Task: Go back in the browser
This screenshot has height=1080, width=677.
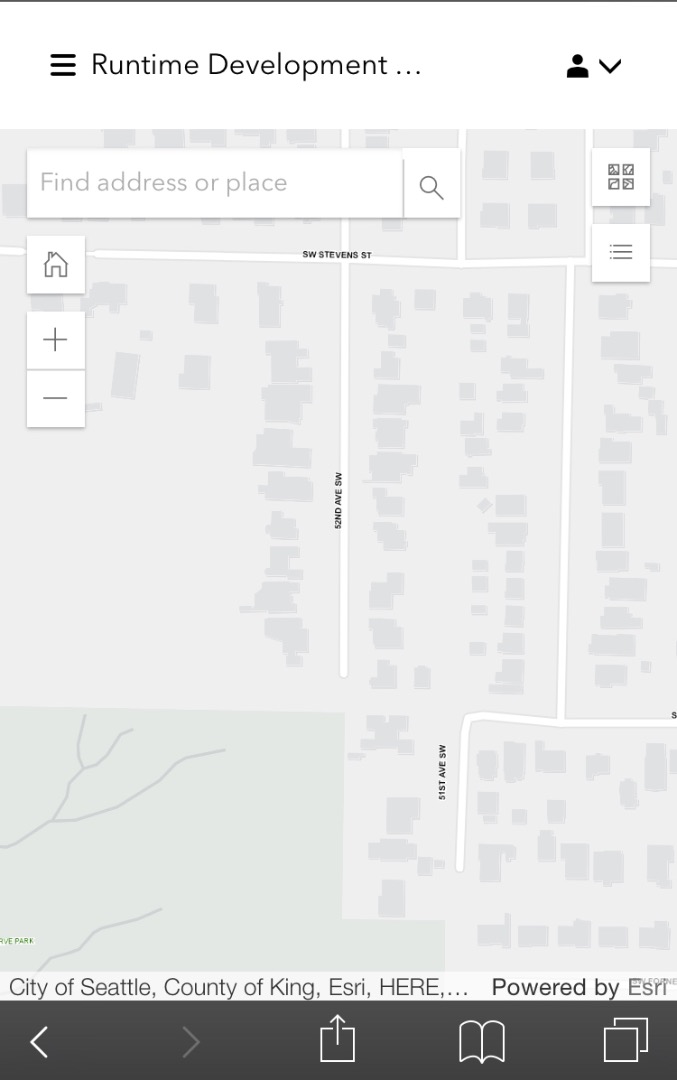Action: click(39, 1042)
